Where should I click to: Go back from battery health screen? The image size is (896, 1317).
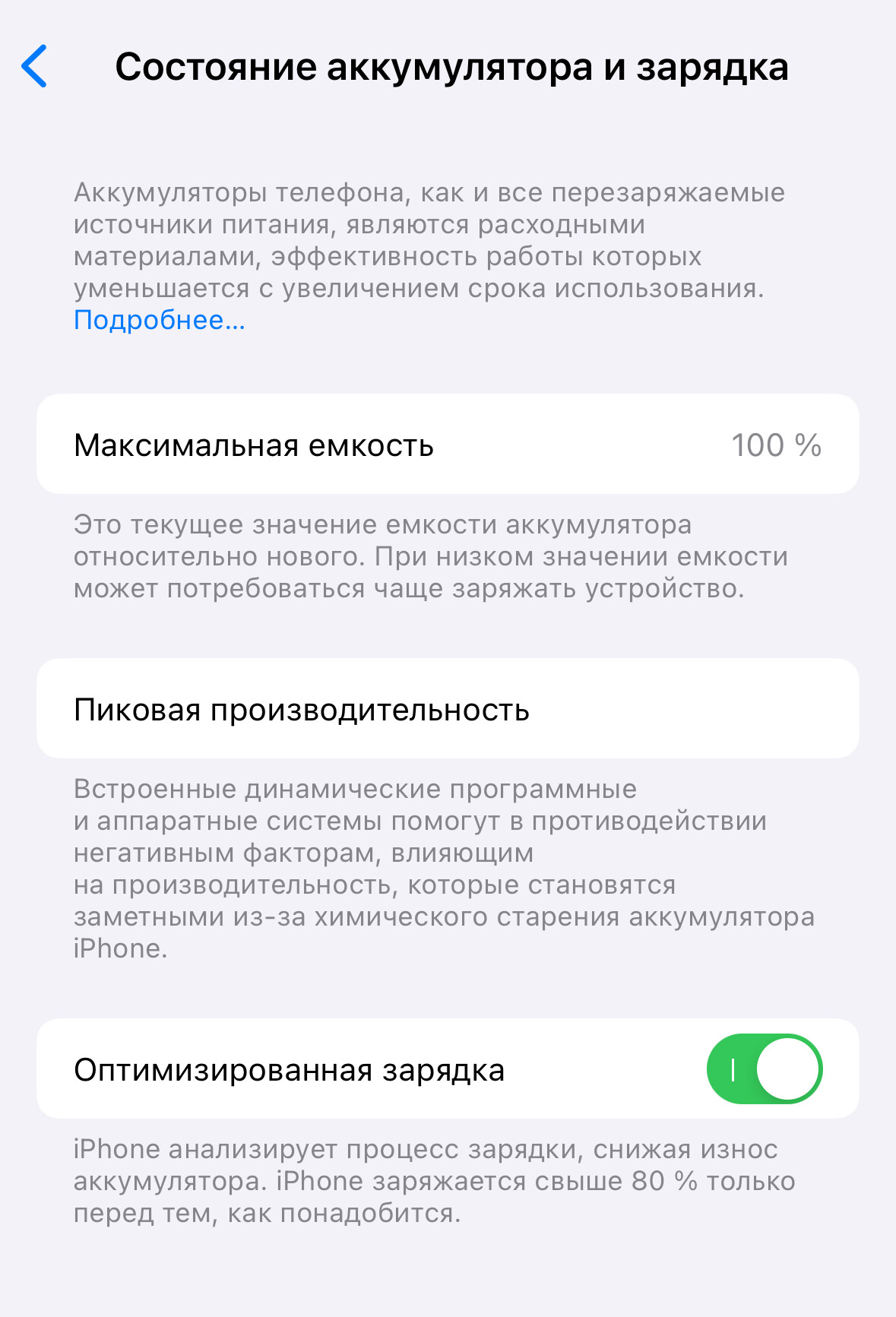click(x=35, y=66)
